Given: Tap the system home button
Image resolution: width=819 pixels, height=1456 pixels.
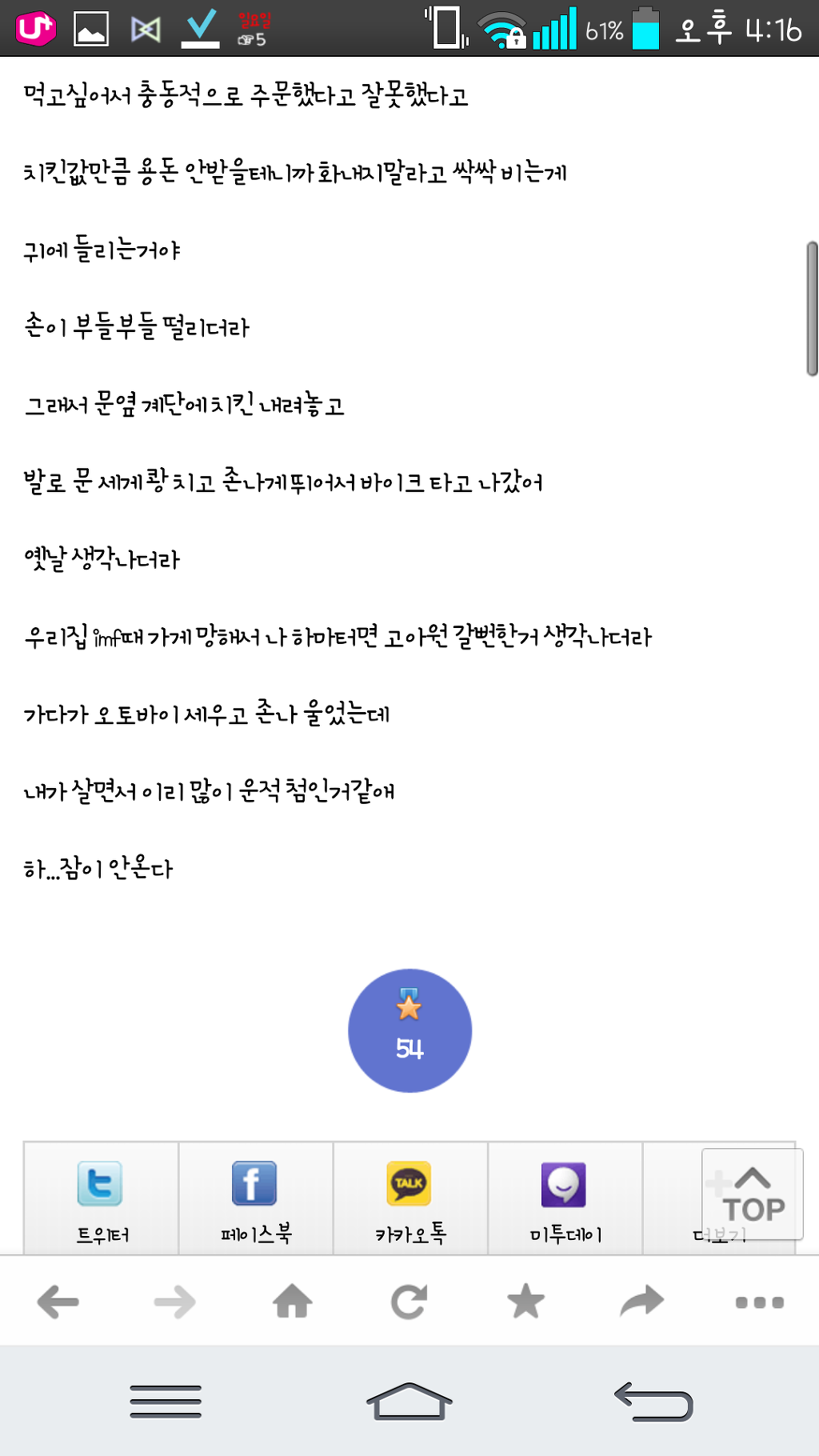Looking at the screenshot, I should coord(409,1402).
